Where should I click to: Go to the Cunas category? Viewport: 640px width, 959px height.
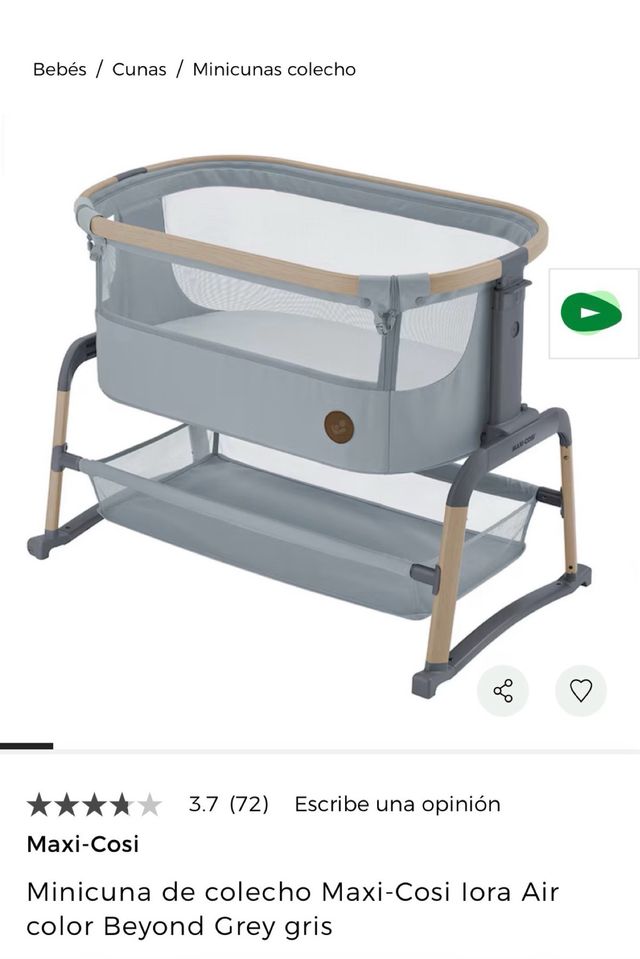(139, 69)
